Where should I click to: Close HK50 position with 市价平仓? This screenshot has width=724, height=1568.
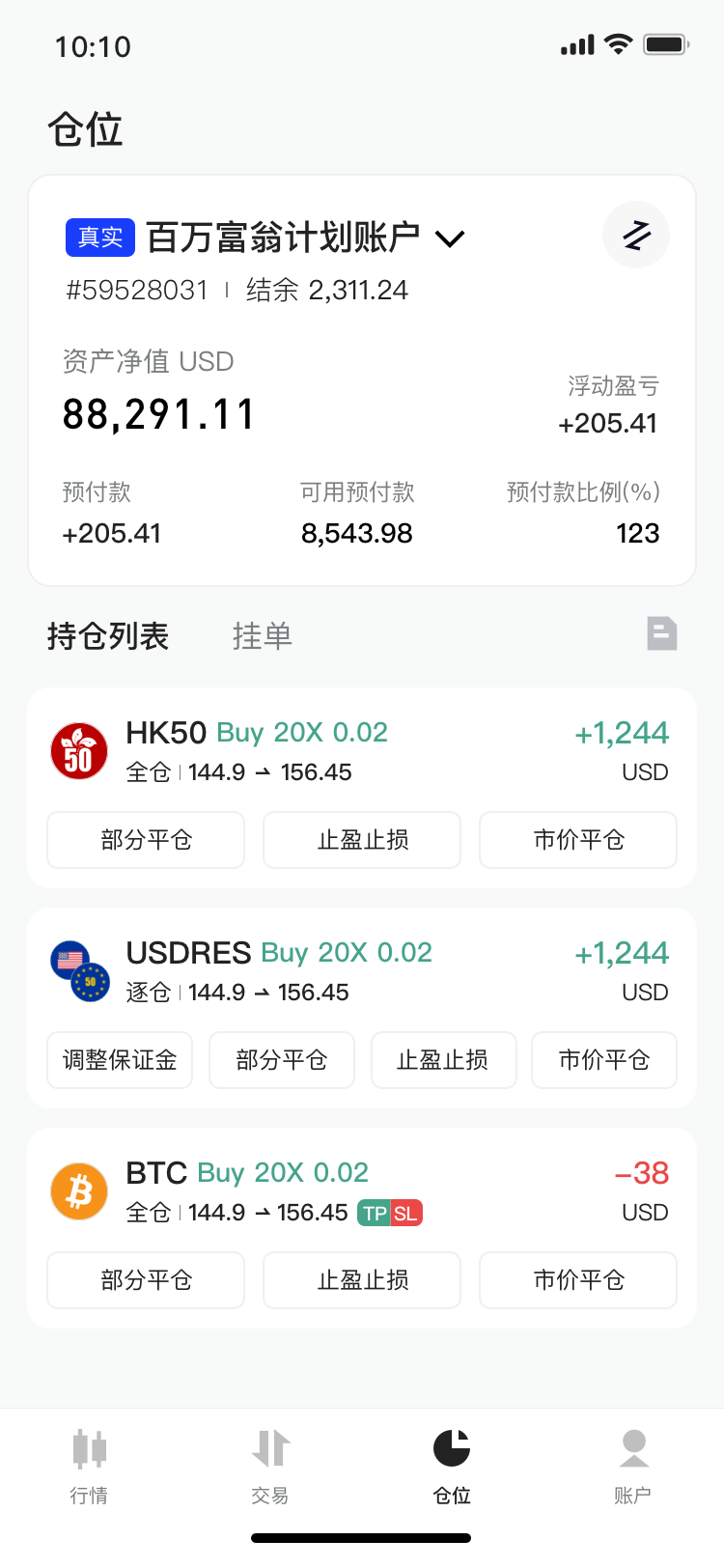pyautogui.click(x=578, y=840)
